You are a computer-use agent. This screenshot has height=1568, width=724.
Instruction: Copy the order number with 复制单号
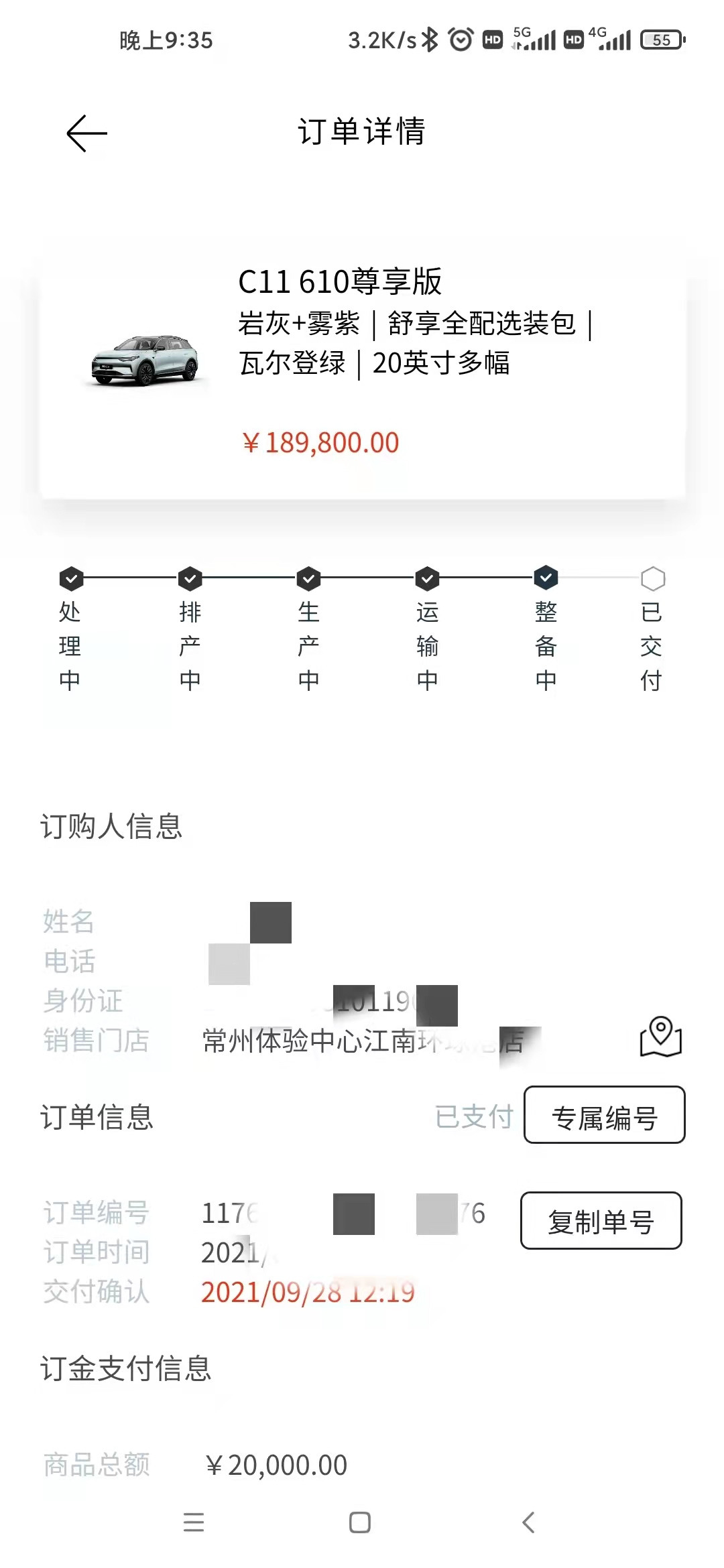click(601, 1221)
